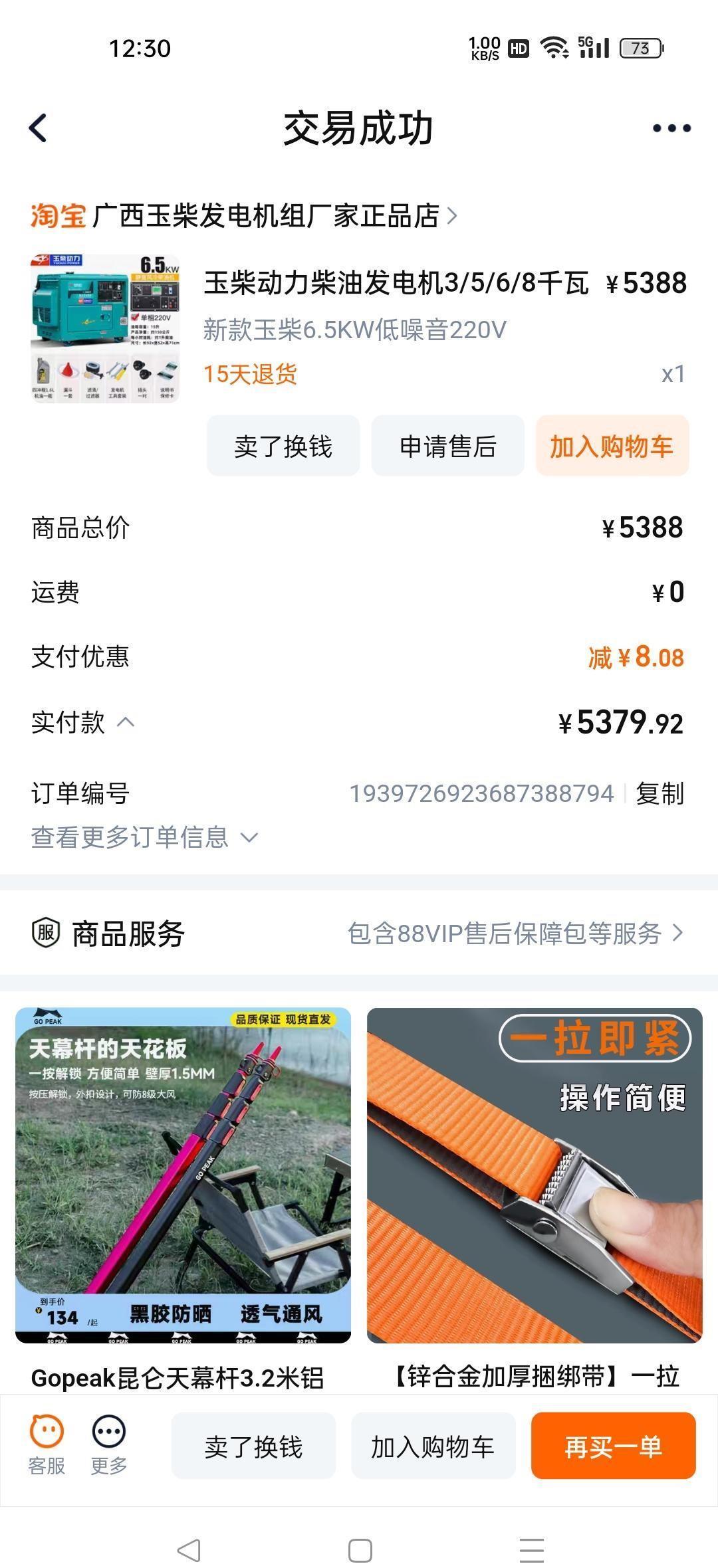Tap 加入购物车 in the bottom bar
This screenshot has width=718, height=1568.
433,1446
